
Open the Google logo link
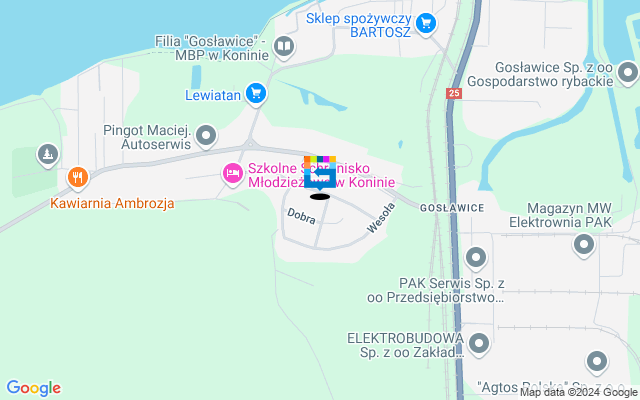pyautogui.click(x=33, y=388)
